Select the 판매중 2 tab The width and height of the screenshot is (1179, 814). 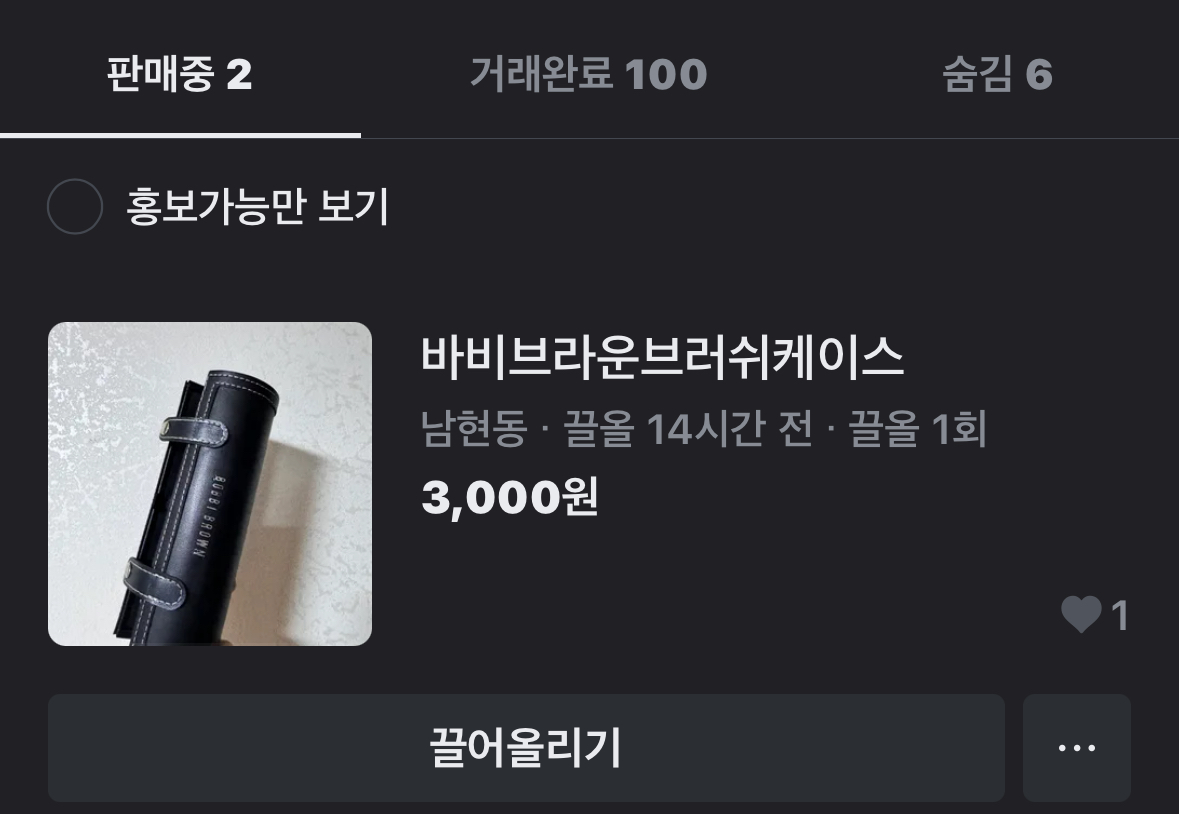point(180,75)
